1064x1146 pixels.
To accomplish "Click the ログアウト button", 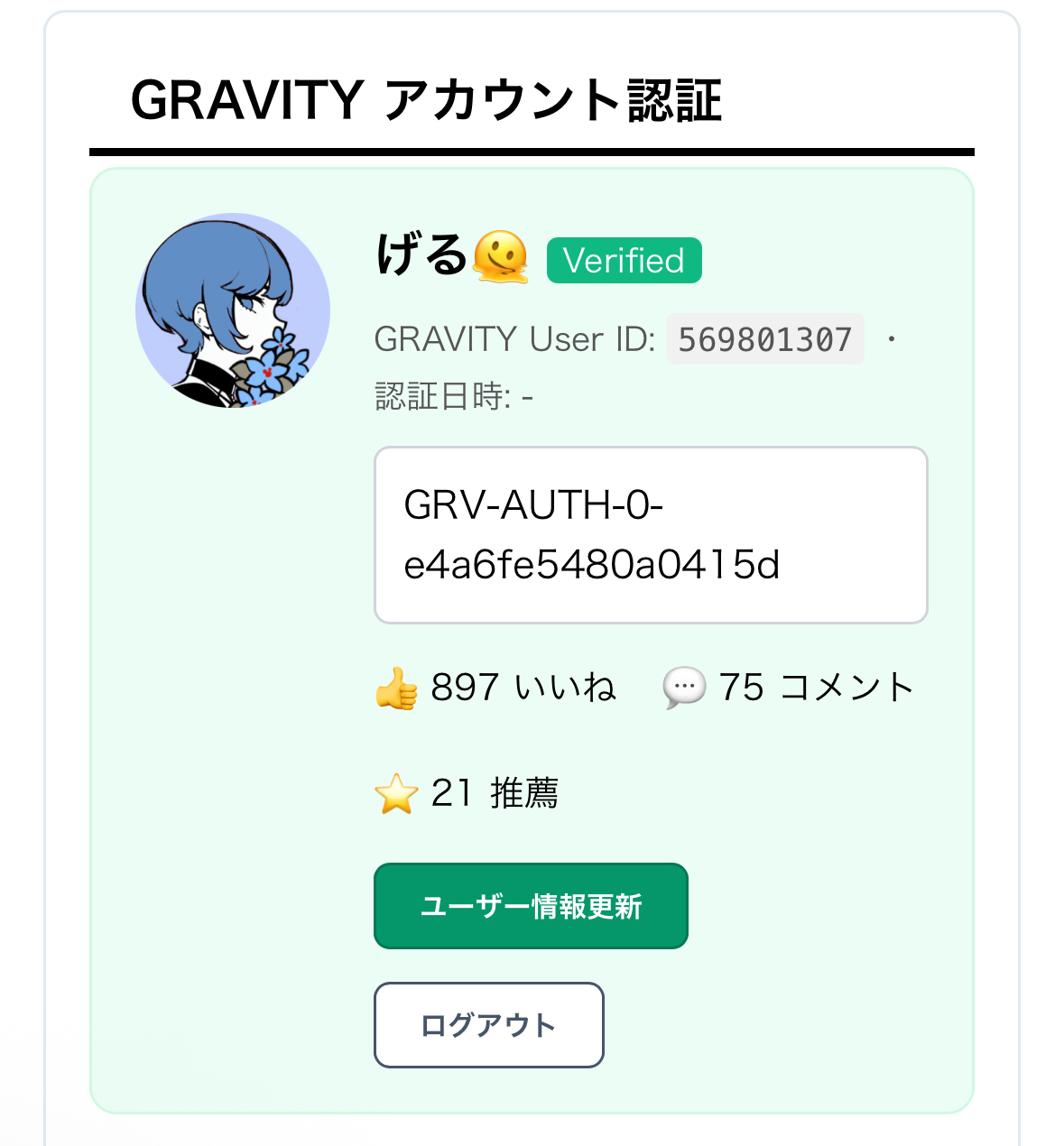I will click(488, 1025).
